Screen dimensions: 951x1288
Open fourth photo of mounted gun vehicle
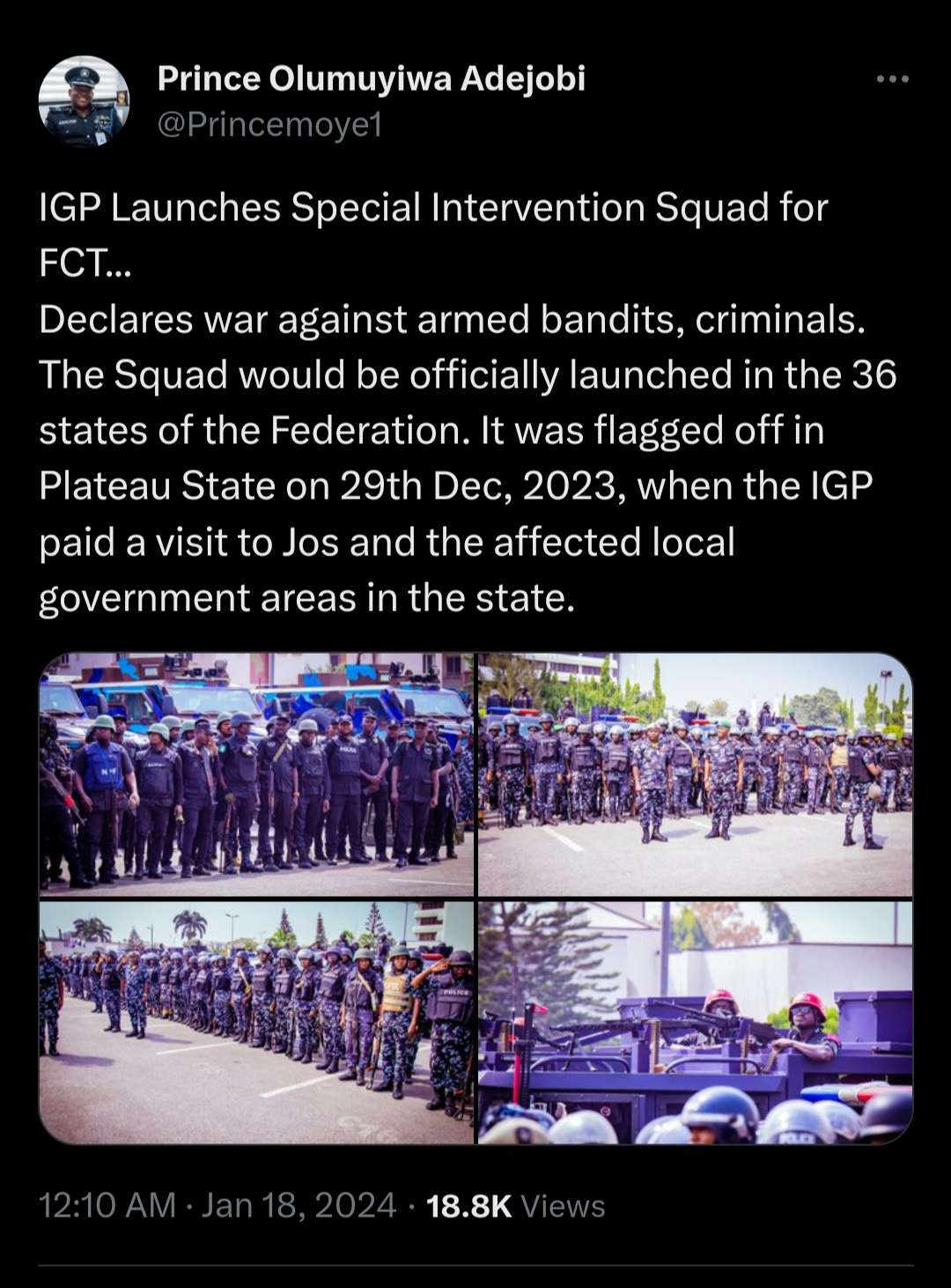tap(695, 1022)
